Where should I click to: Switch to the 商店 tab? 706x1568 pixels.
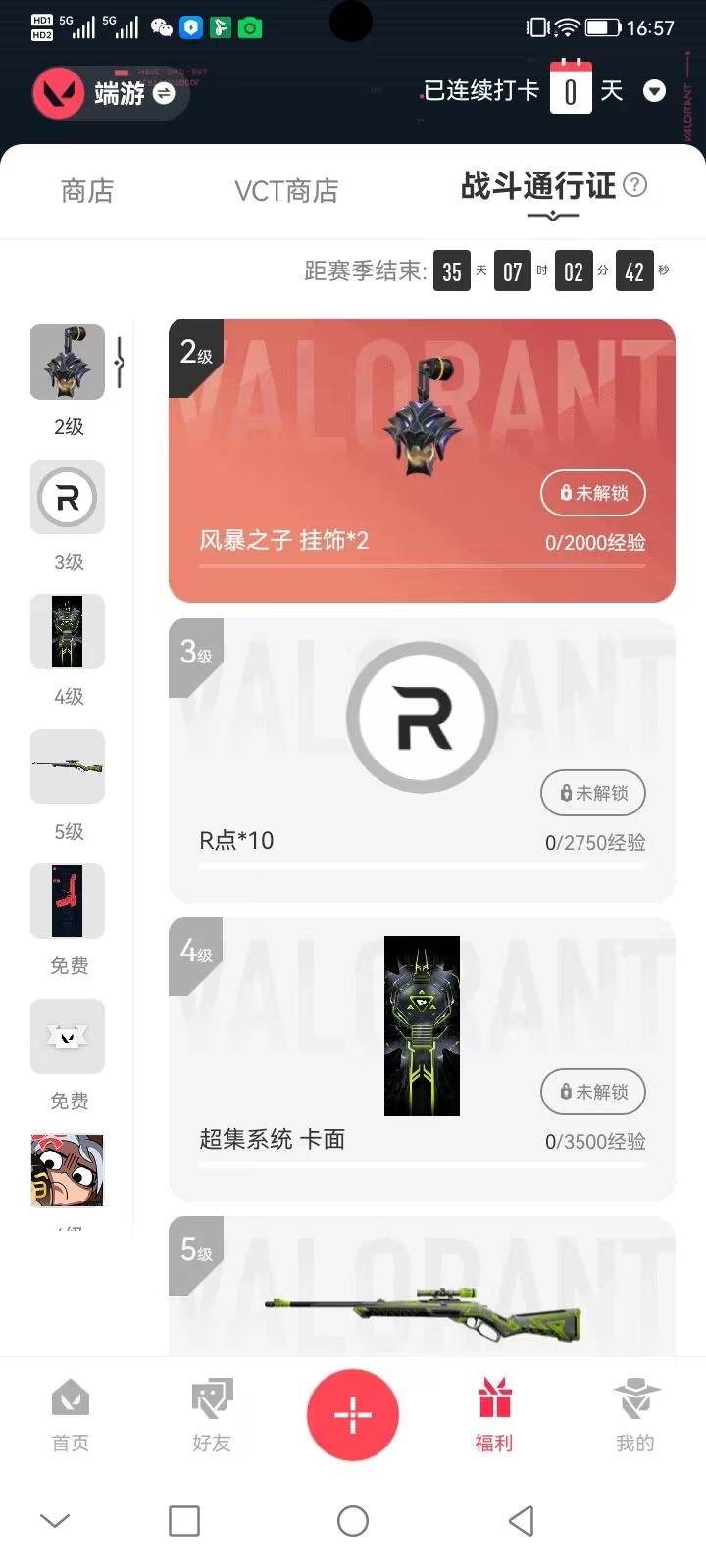point(86,191)
